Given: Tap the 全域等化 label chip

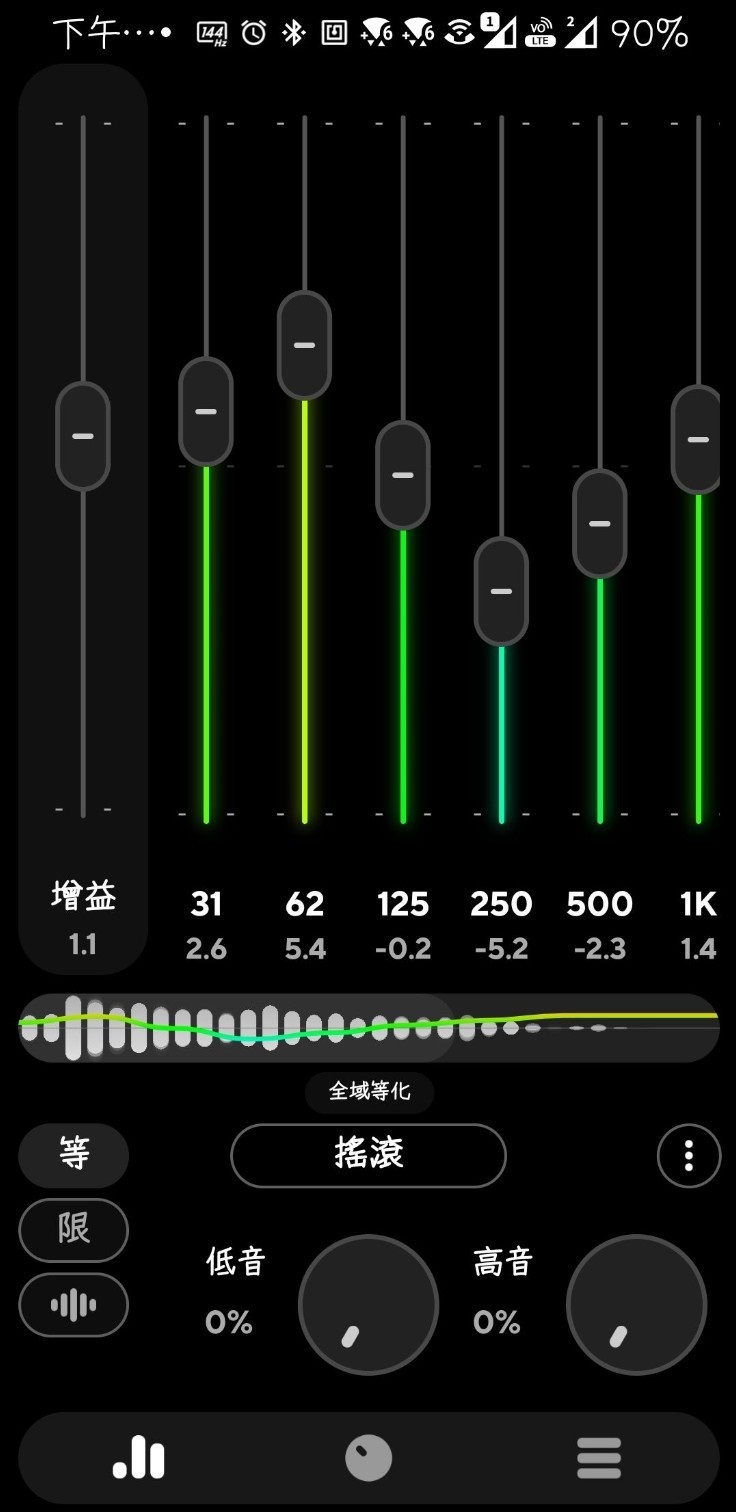Looking at the screenshot, I should (369, 1091).
